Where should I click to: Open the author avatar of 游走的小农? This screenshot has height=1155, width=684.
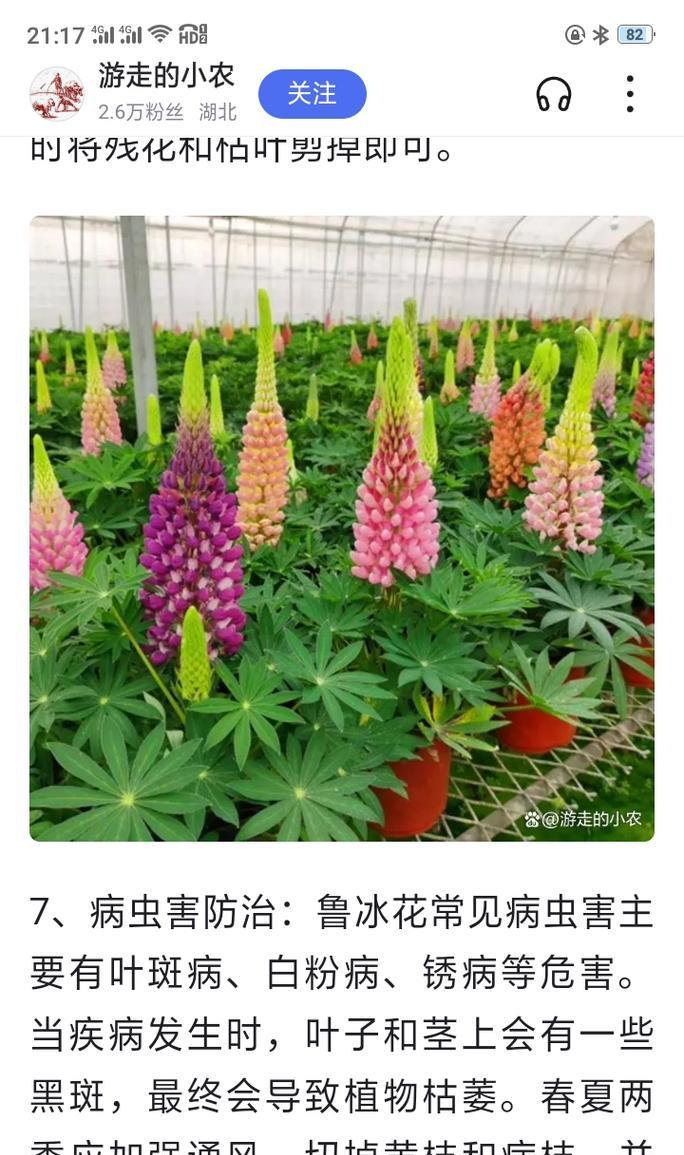[x=56, y=94]
